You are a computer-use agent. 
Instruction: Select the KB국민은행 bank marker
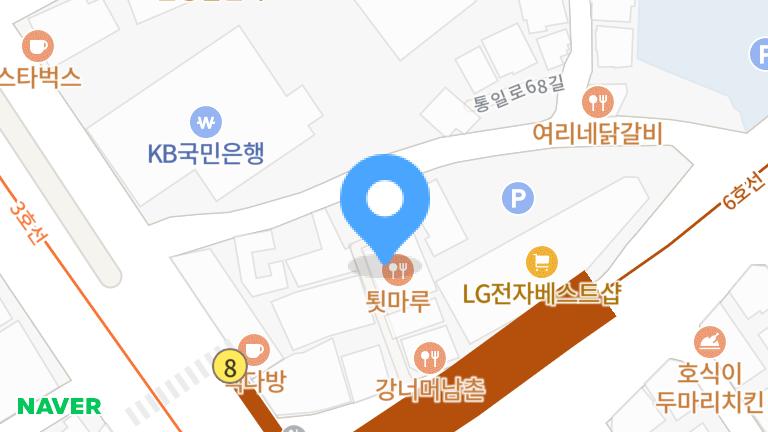point(207,123)
